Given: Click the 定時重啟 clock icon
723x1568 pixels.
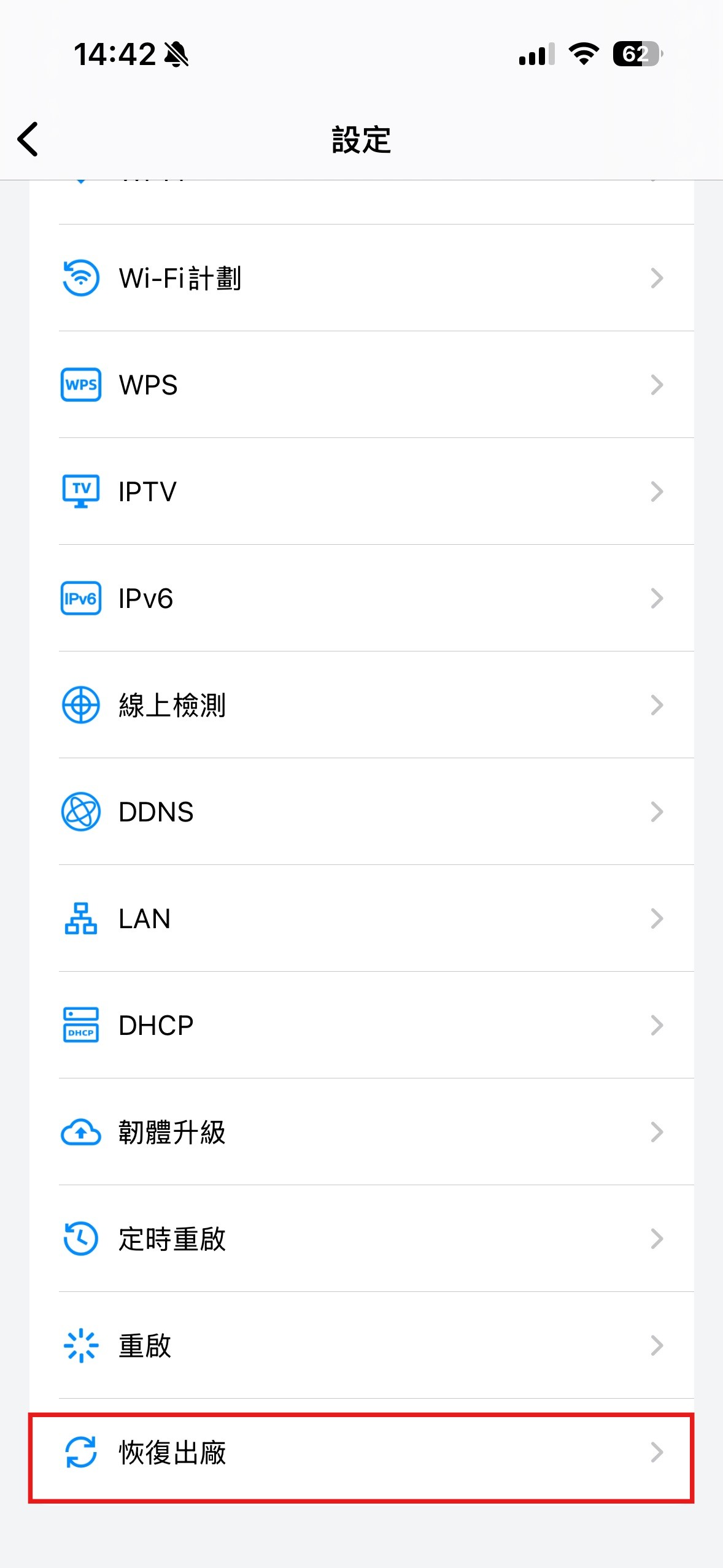Looking at the screenshot, I should click(x=80, y=1239).
